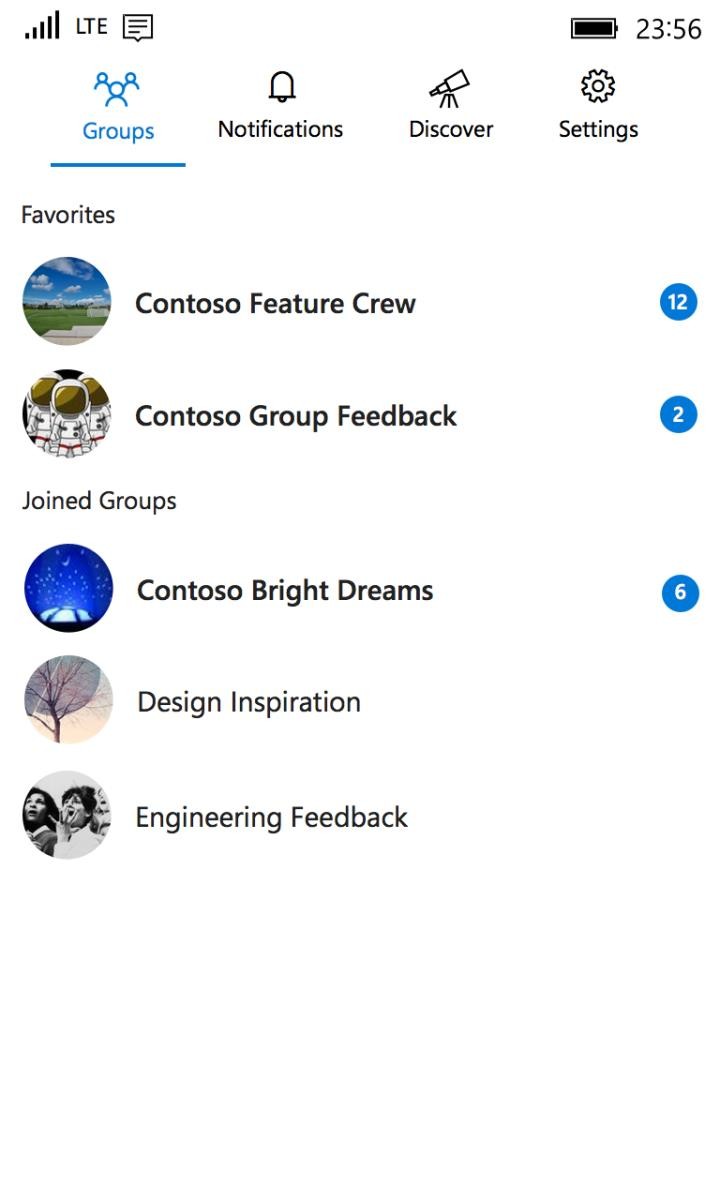The image size is (720, 1200).
Task: Open the Design Inspiration group
Action: coord(360,701)
